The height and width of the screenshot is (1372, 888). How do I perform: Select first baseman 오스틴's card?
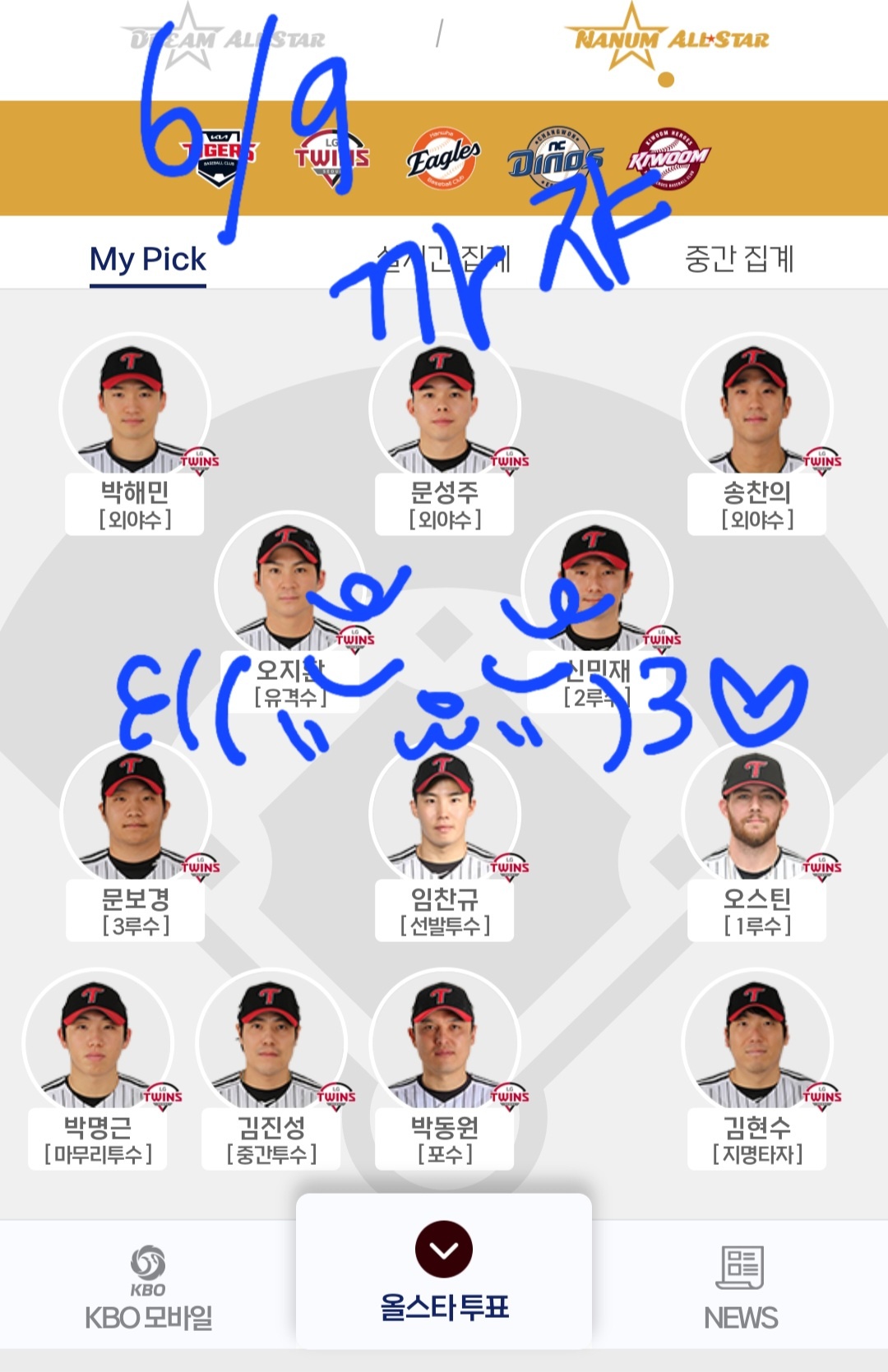click(756, 838)
